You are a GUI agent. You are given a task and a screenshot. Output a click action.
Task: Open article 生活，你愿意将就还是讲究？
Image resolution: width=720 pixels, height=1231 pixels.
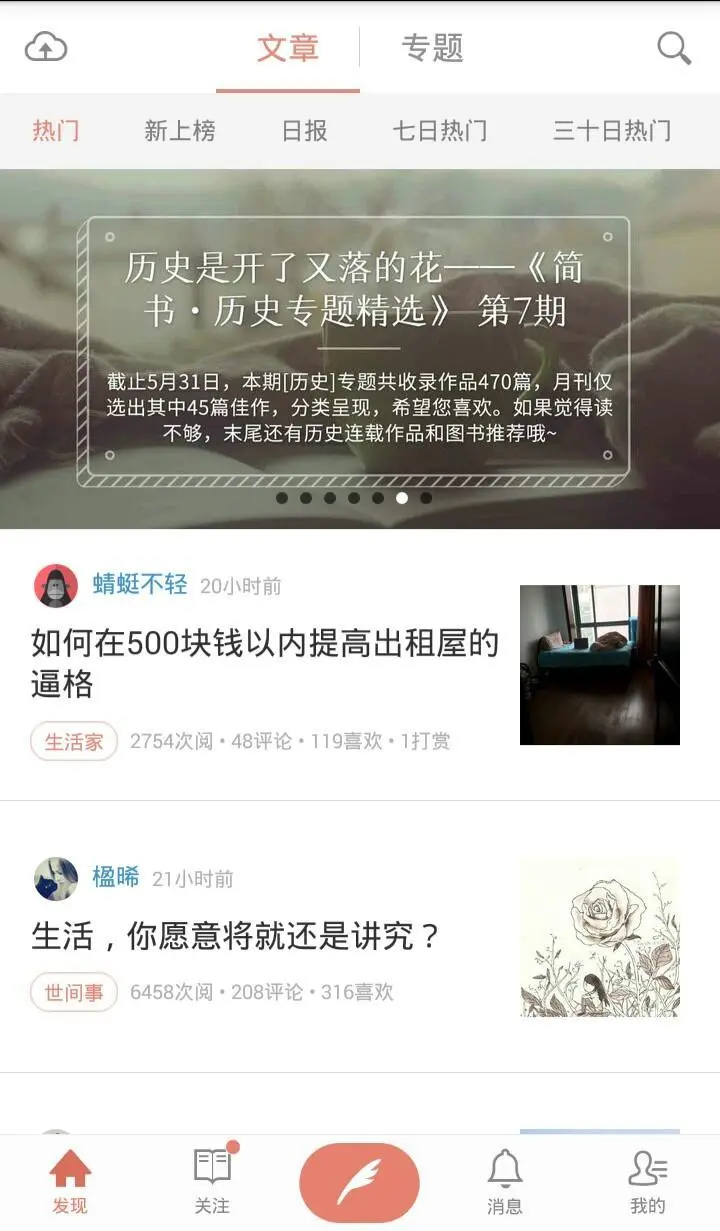click(x=236, y=936)
